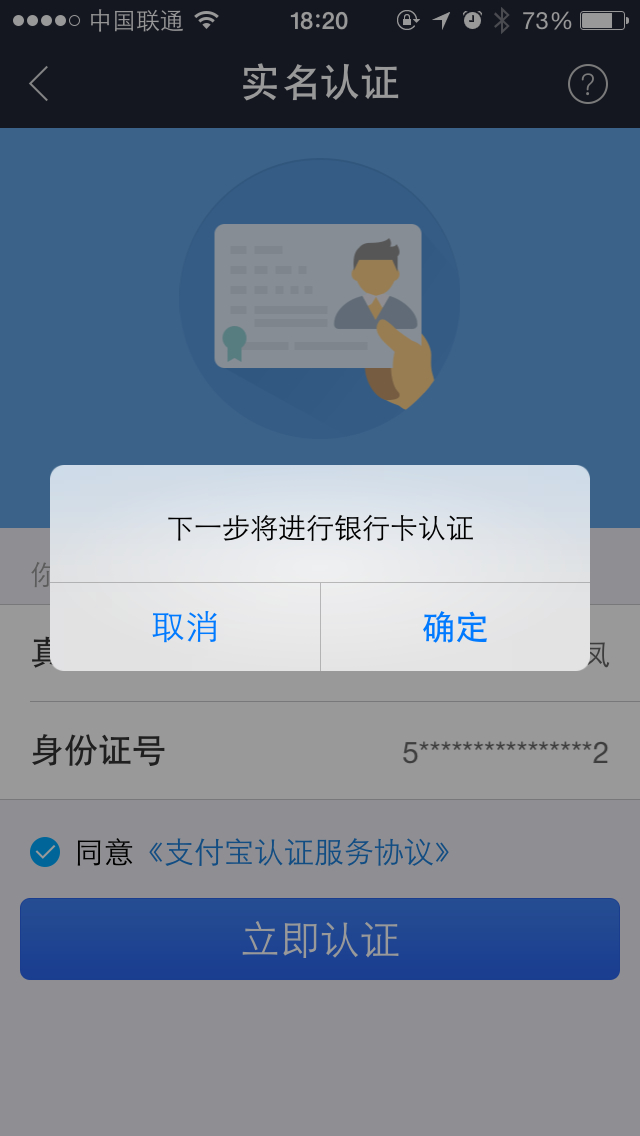Uncheck the 同意 agreement checkbox
The height and width of the screenshot is (1136, 640).
(45, 852)
